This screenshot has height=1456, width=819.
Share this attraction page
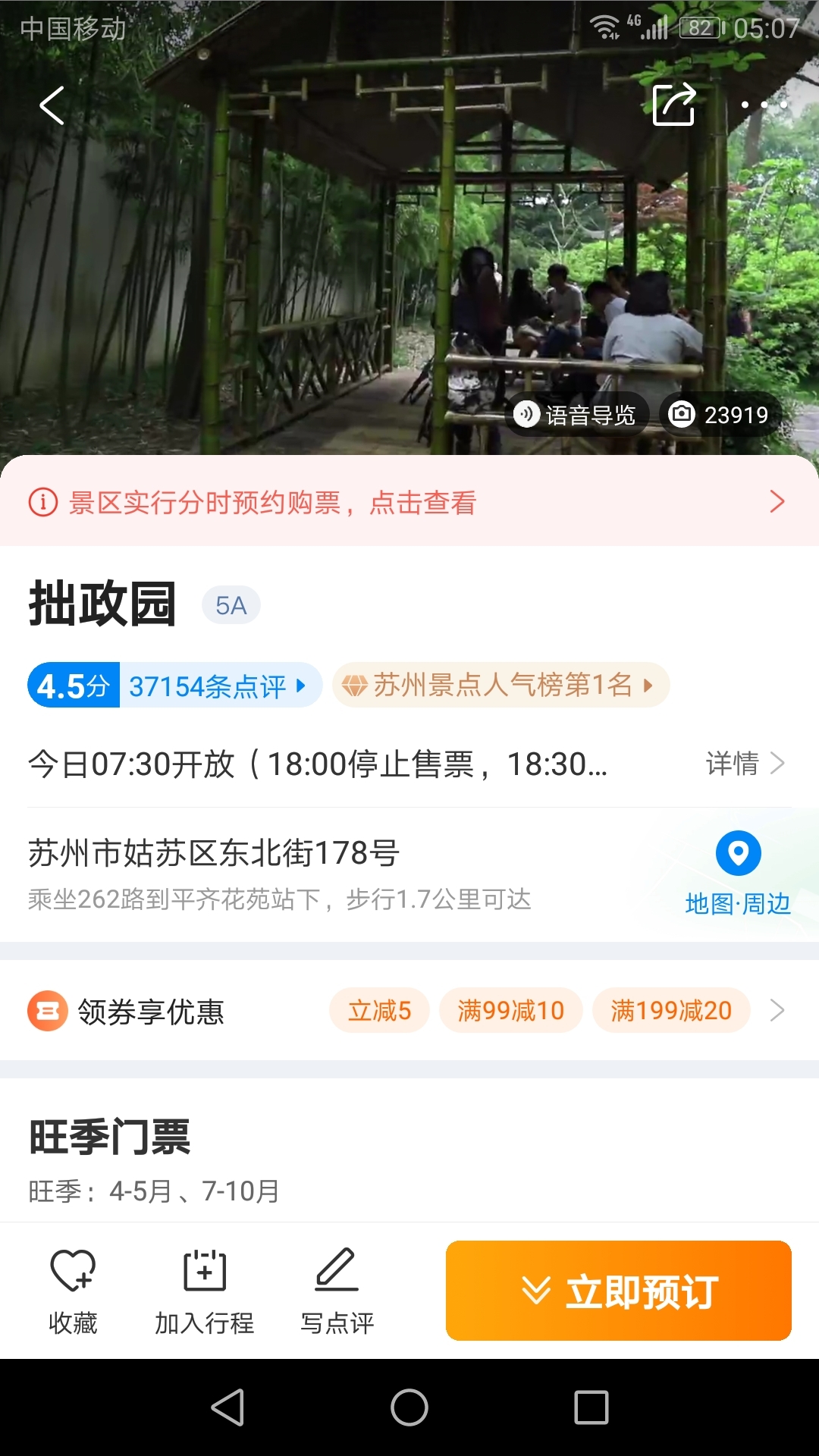coord(673,105)
